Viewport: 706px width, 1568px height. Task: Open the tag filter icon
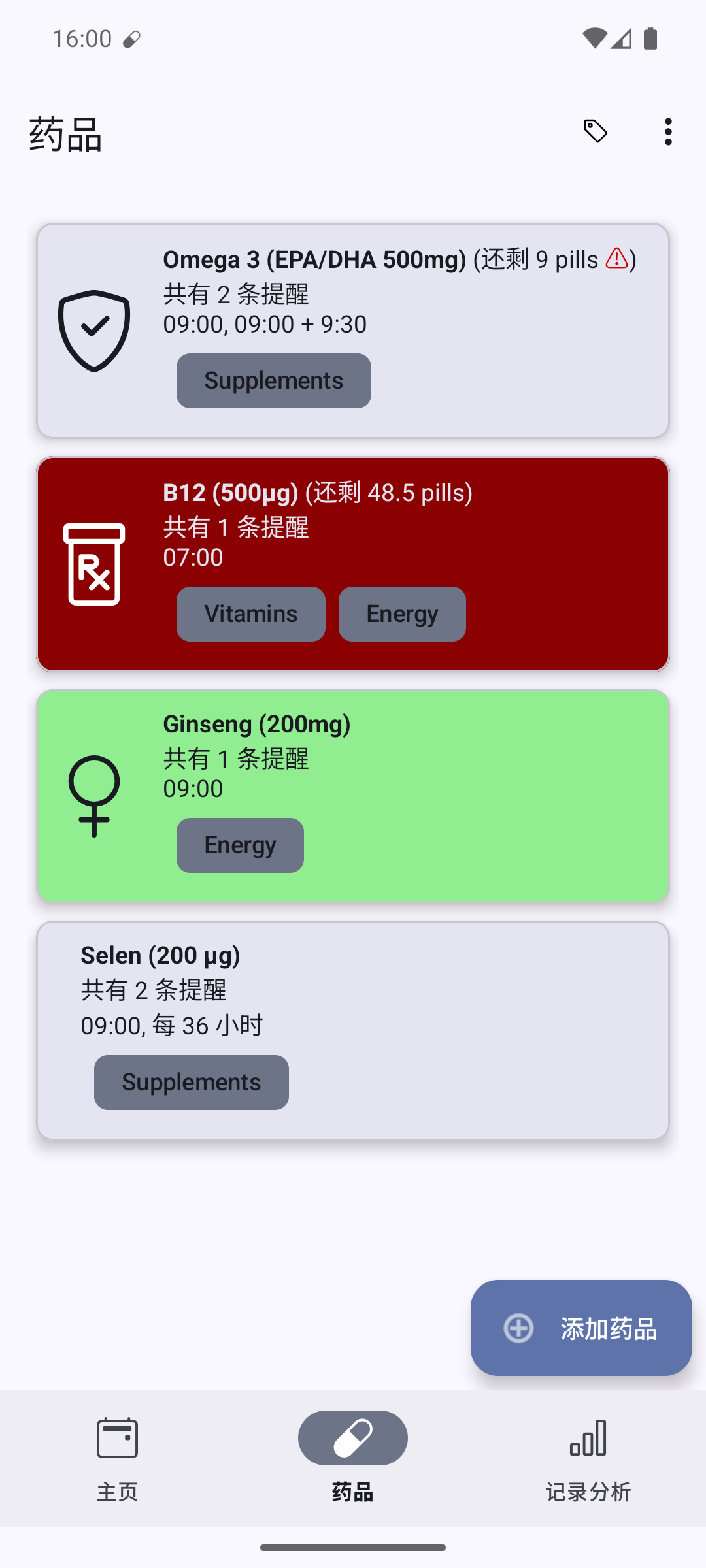click(596, 131)
